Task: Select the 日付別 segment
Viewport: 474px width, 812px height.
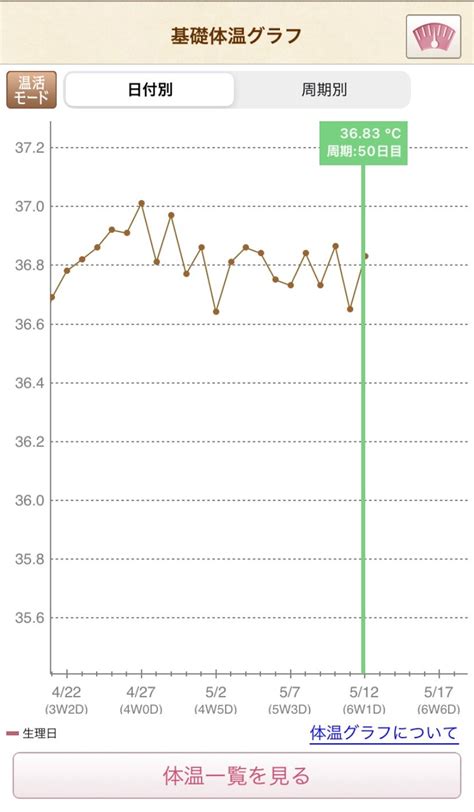Action: coord(150,90)
